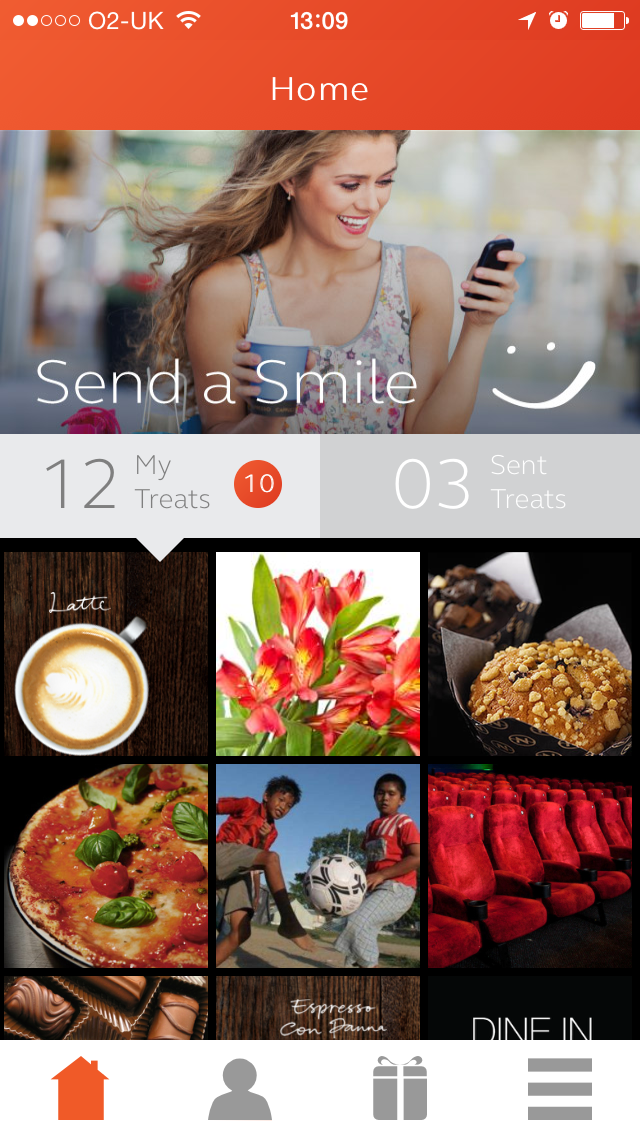Switch to the My Treats tab
The image size is (640, 1136).
[x=159, y=485]
